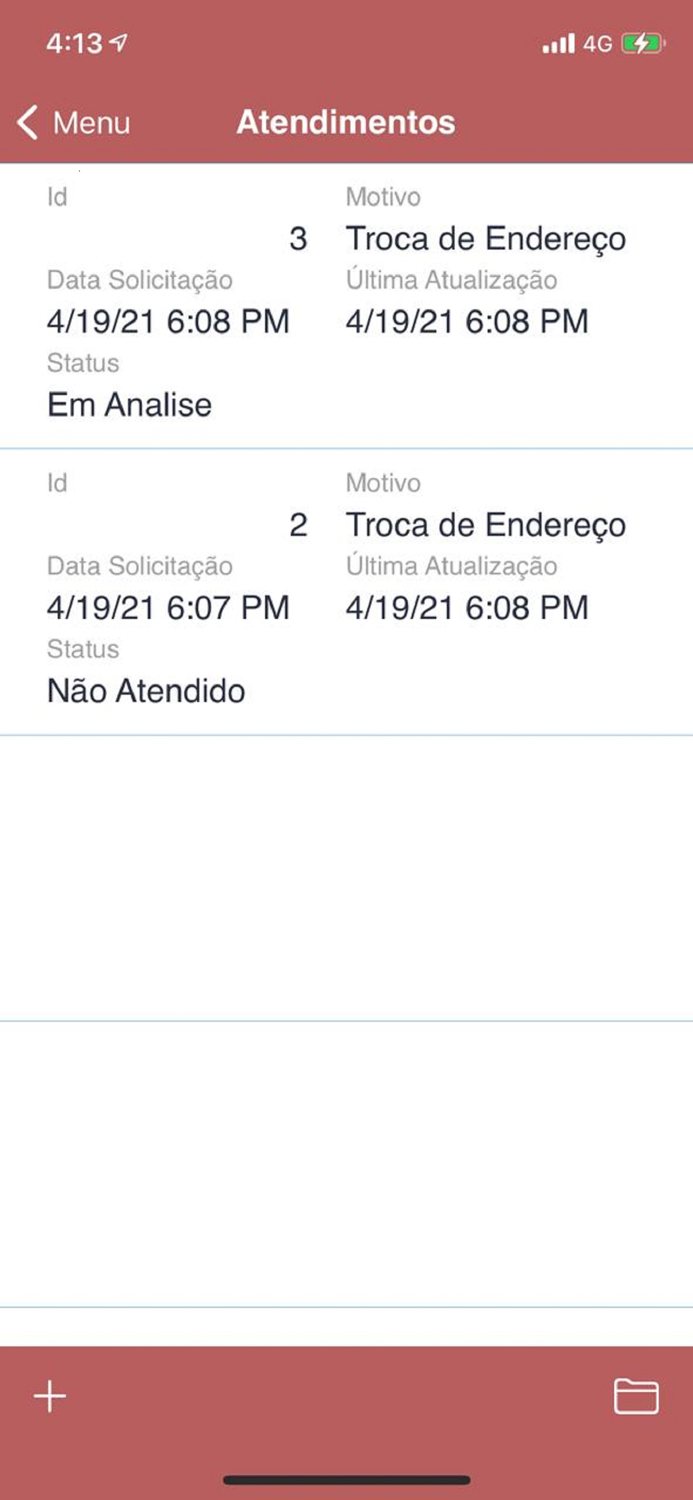Go back to Menu
The image size is (693, 1500).
tap(74, 123)
